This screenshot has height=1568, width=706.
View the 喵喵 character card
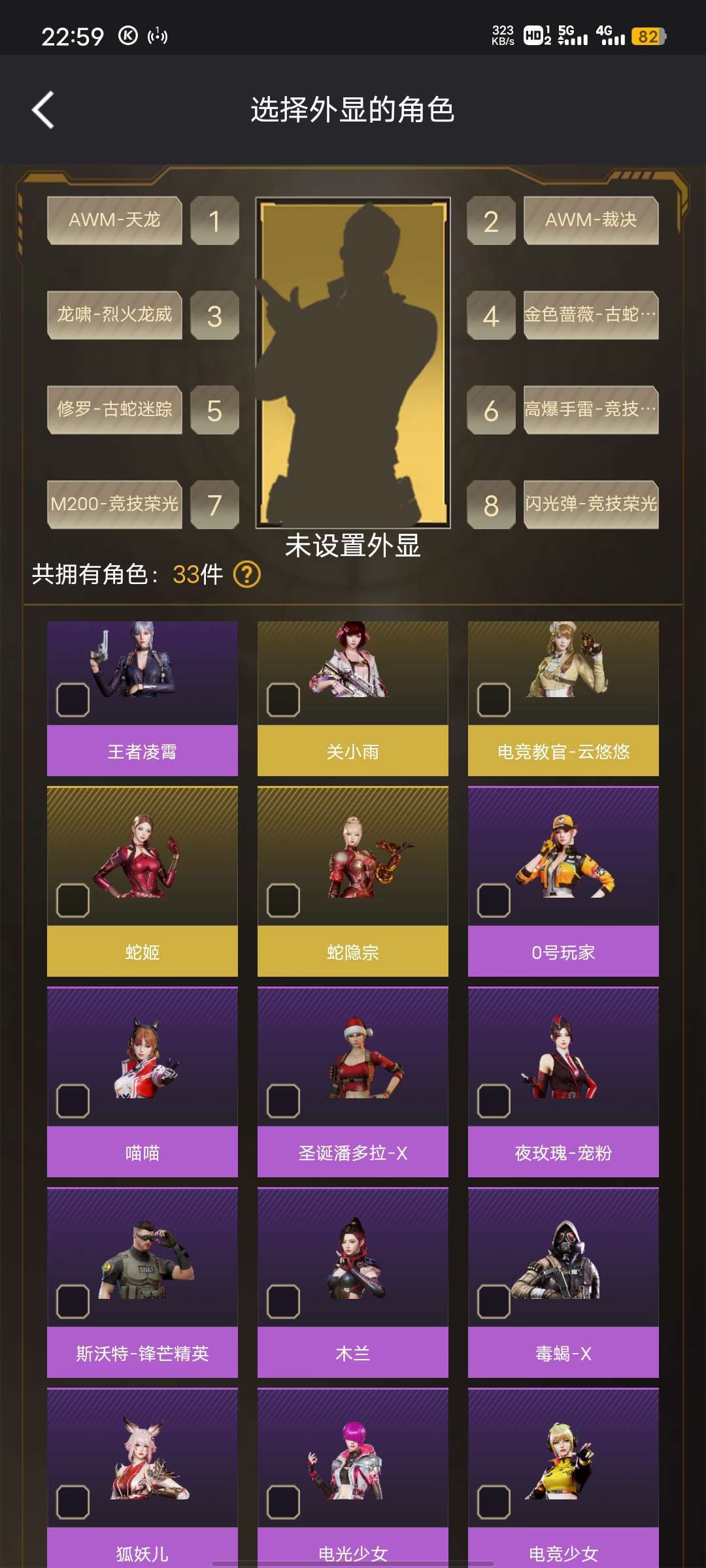[143, 1082]
